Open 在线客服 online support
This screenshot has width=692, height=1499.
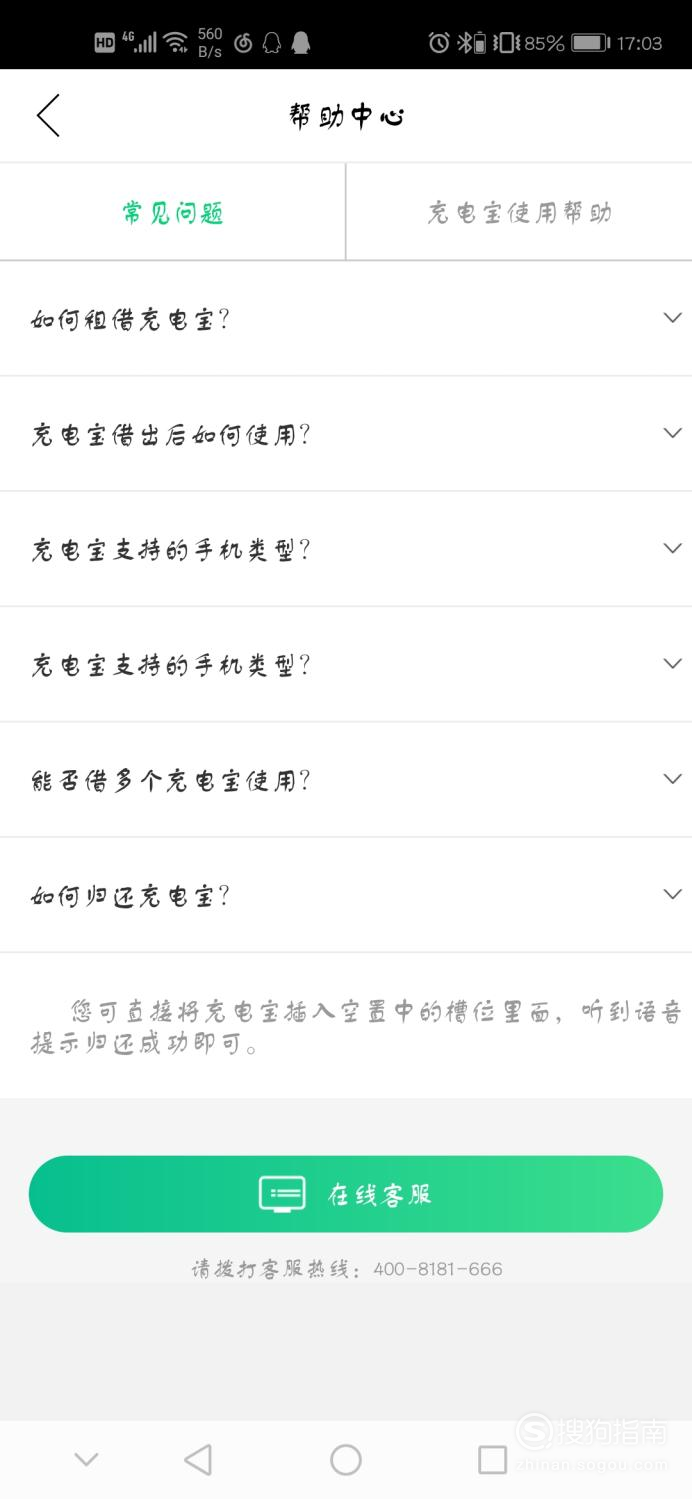point(346,1194)
